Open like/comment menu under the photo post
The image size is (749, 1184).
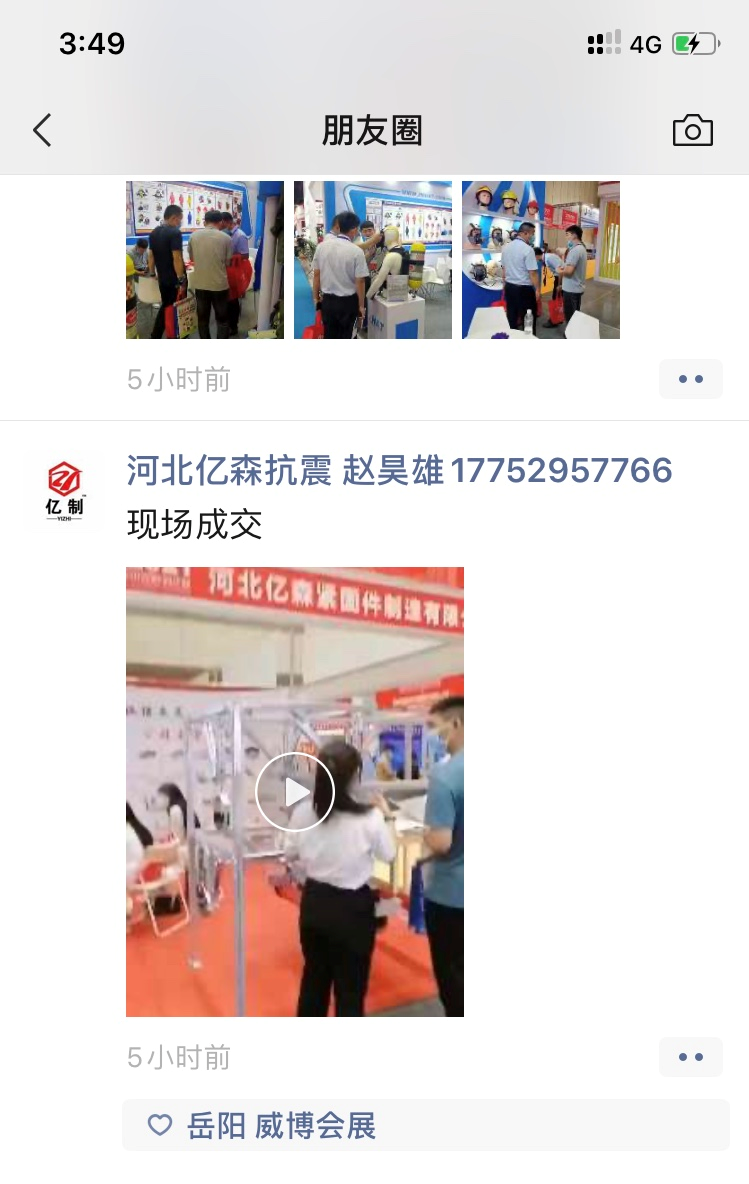690,379
